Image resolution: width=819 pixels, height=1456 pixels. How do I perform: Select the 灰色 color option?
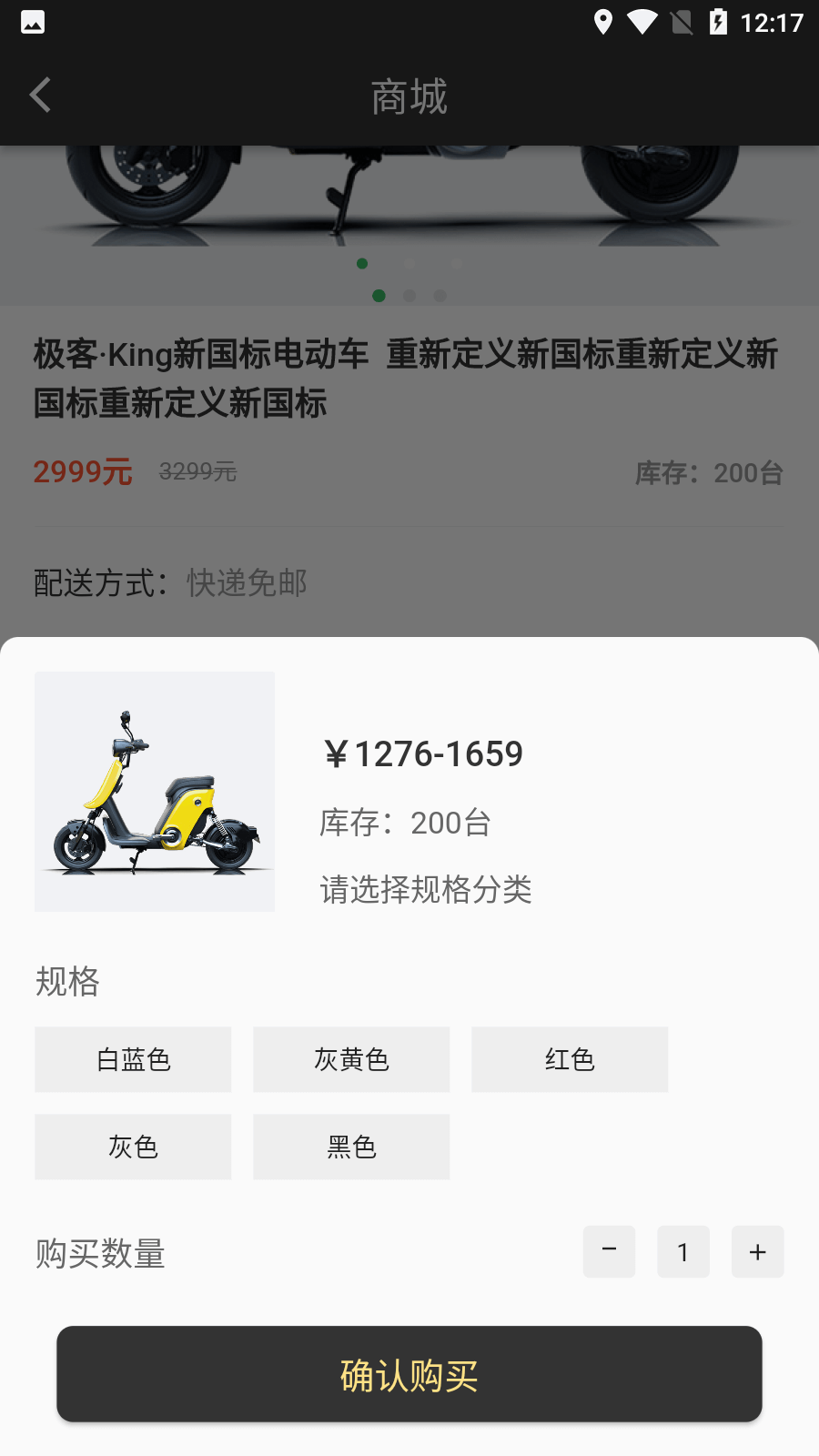133,1147
